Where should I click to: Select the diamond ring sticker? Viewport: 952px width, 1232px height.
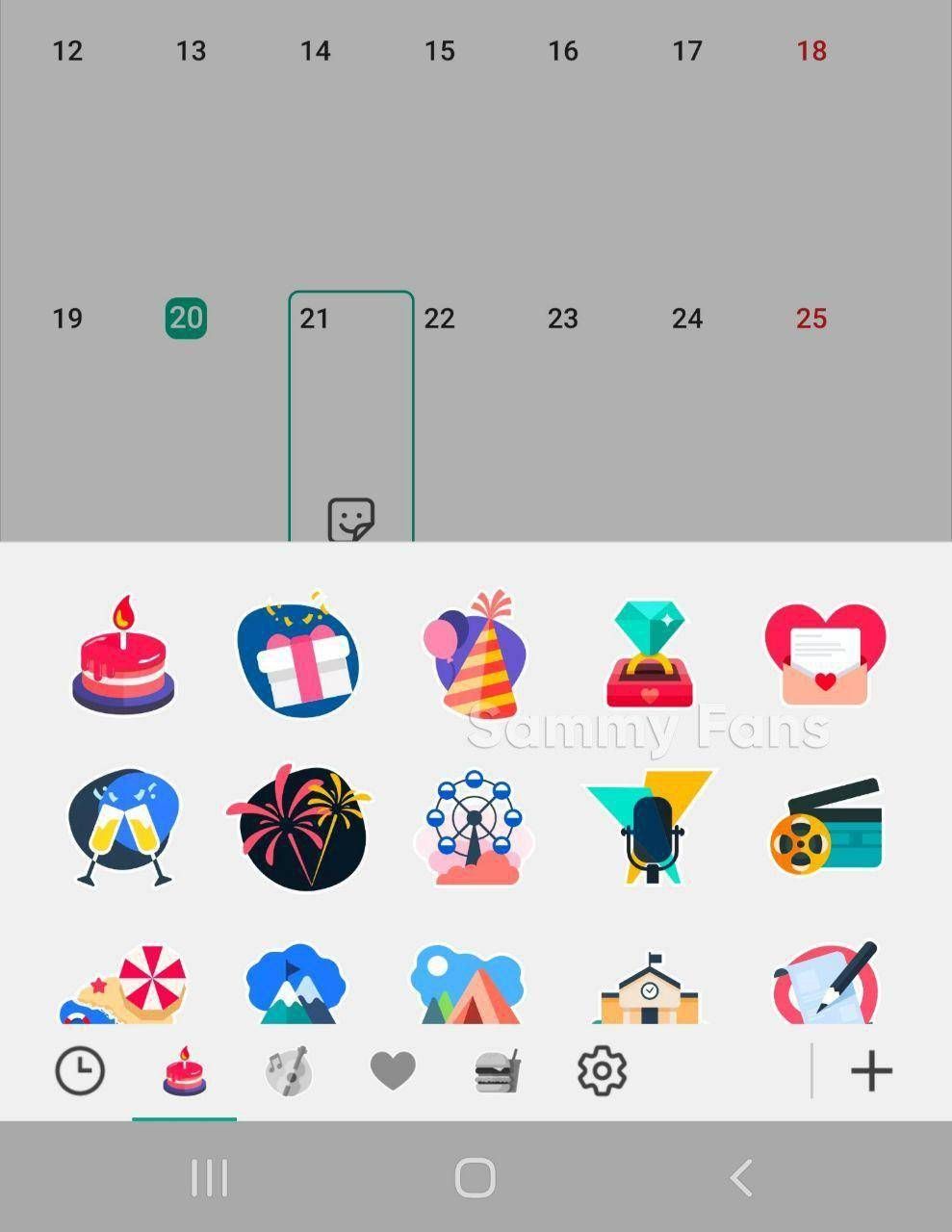[x=651, y=655]
